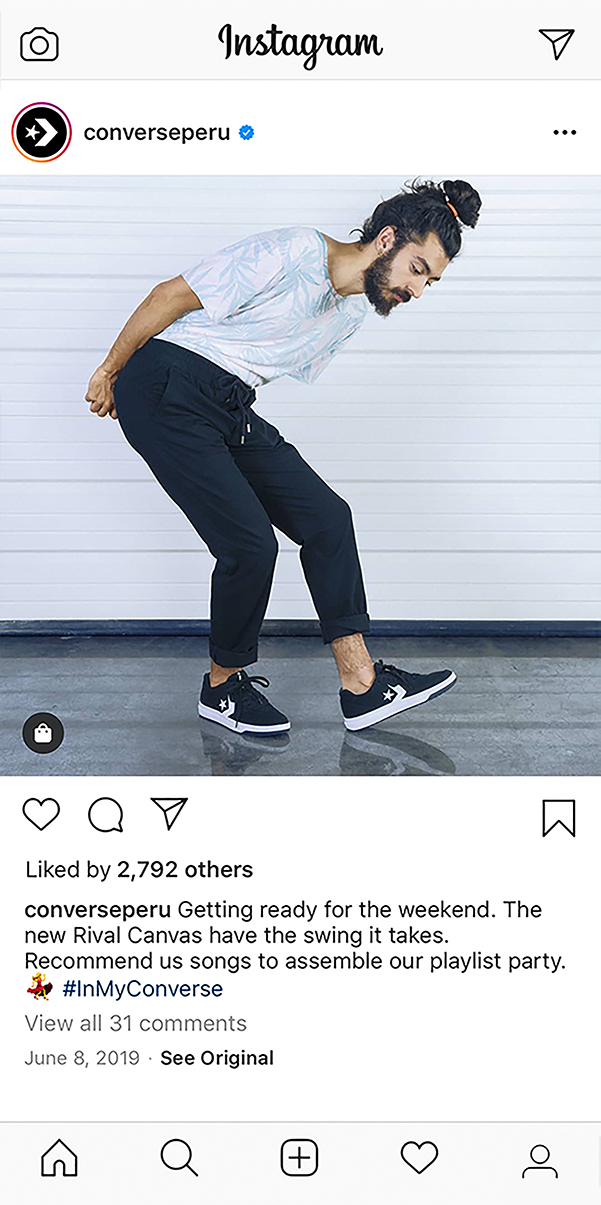View all 31 comments

135,1023
